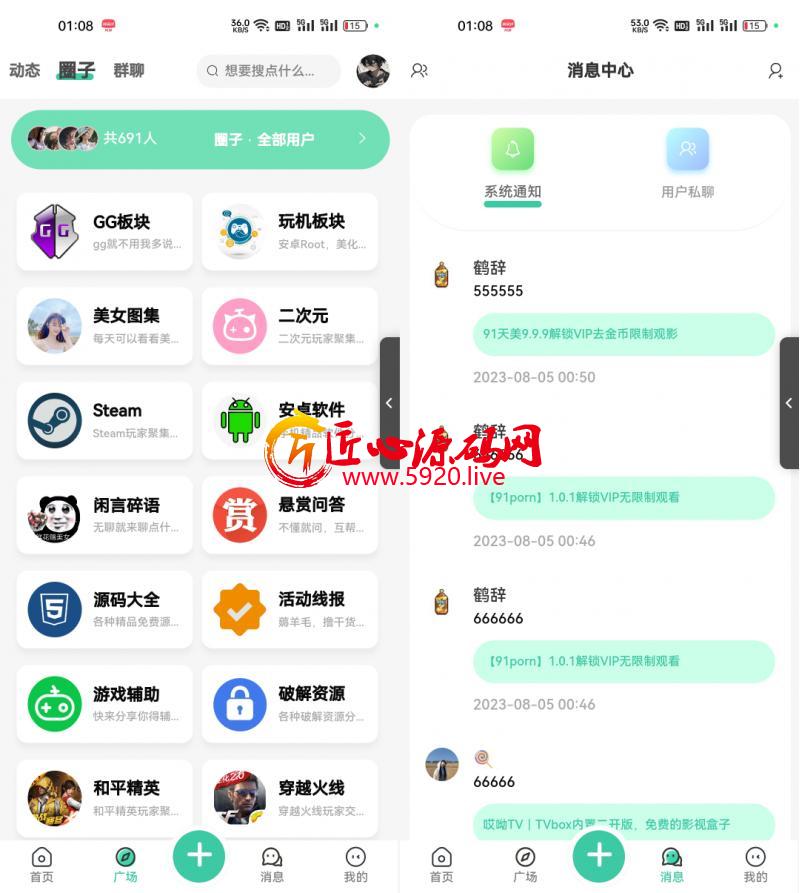Open the search box at the top
The image size is (800, 893).
point(268,71)
